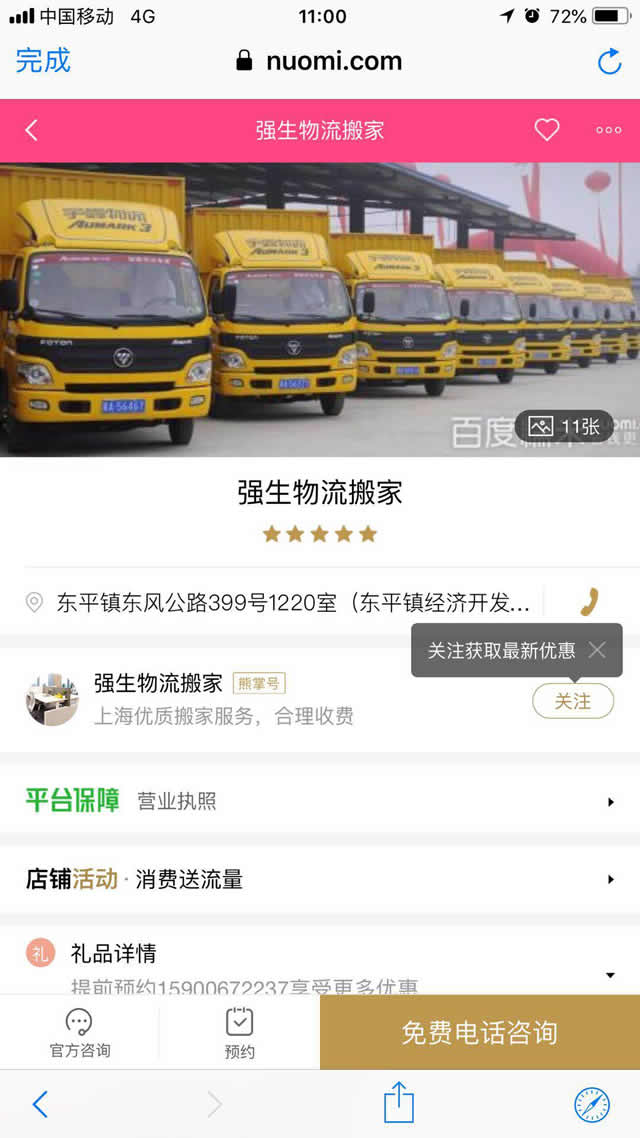Go back using the pink header arrow
The image size is (640, 1138).
(32, 130)
